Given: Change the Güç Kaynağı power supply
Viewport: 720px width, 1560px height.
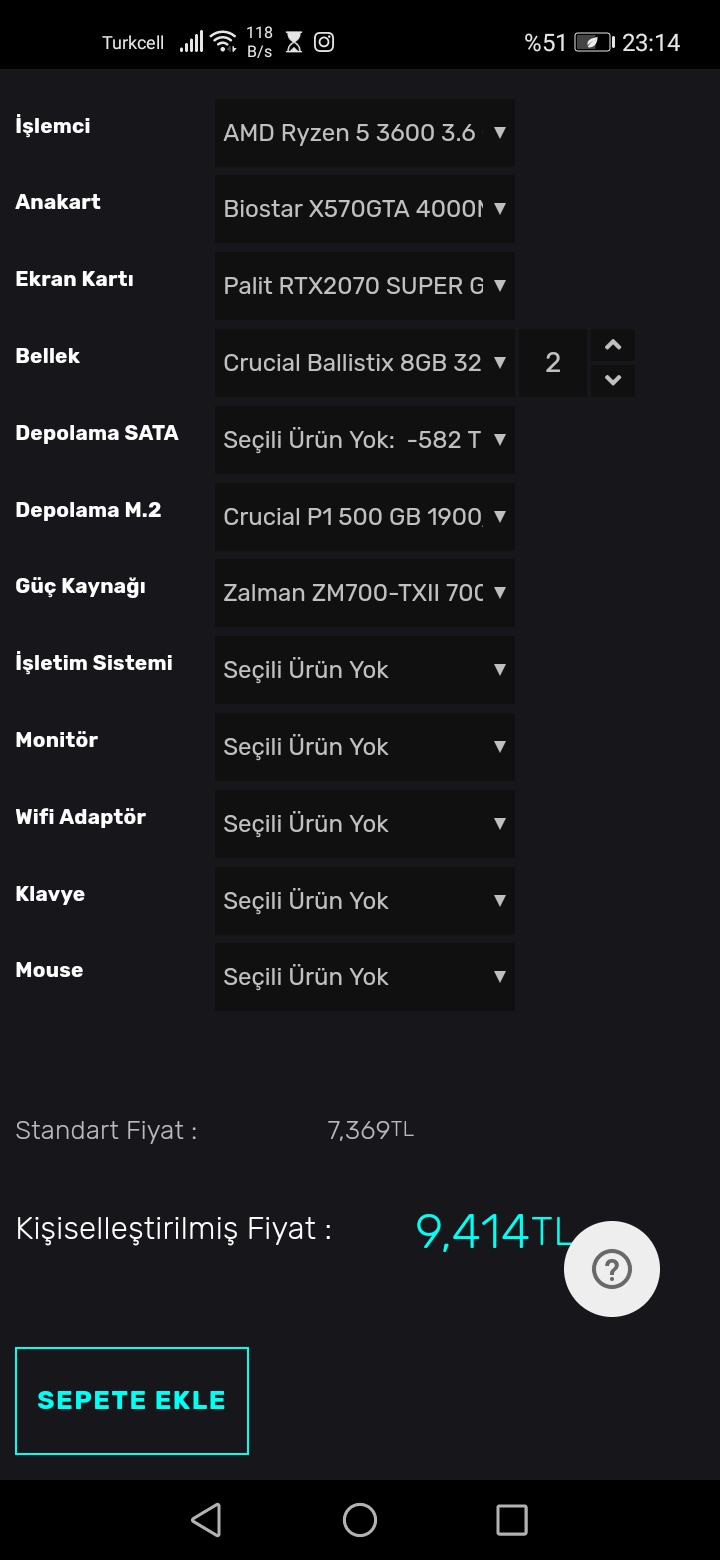Looking at the screenshot, I should pos(364,593).
